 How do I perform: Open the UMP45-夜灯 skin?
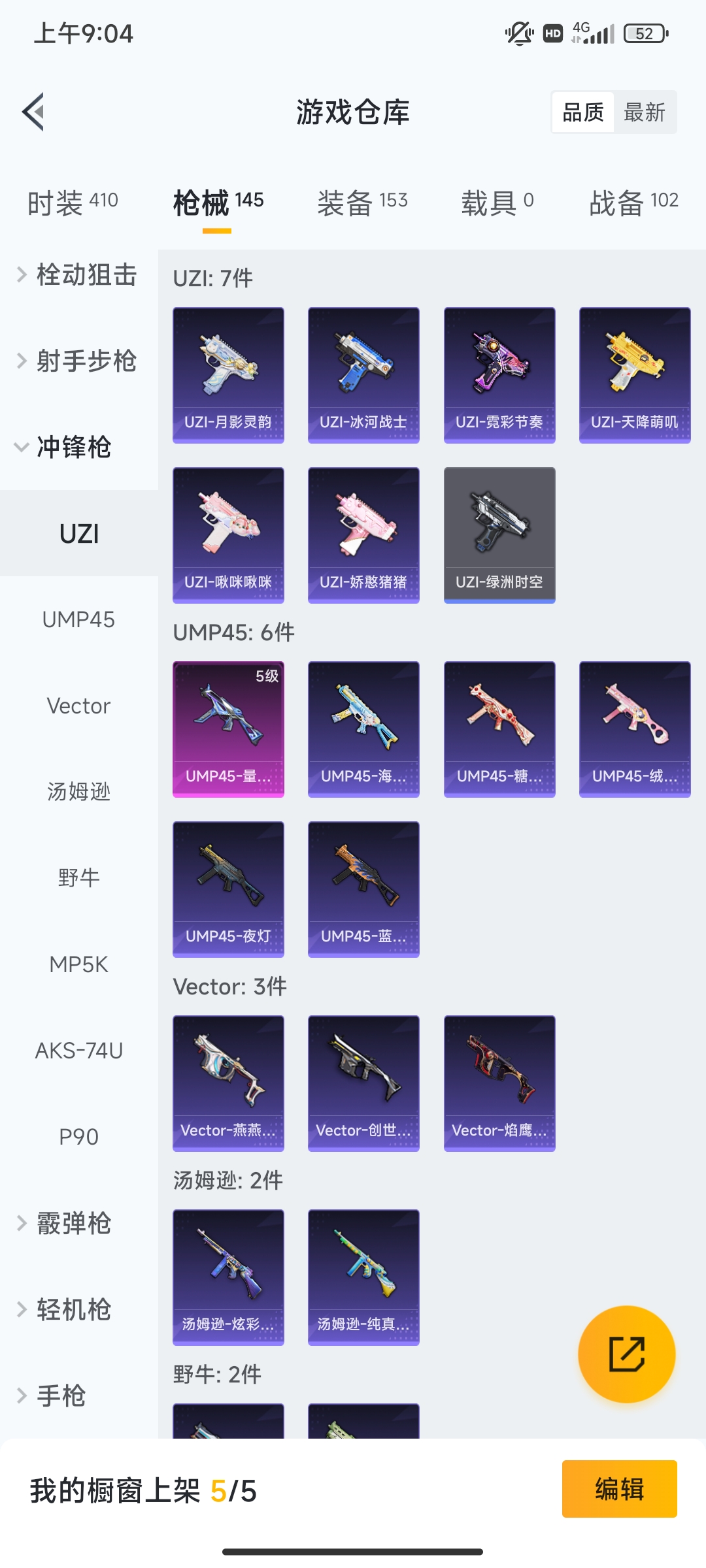[x=228, y=889]
